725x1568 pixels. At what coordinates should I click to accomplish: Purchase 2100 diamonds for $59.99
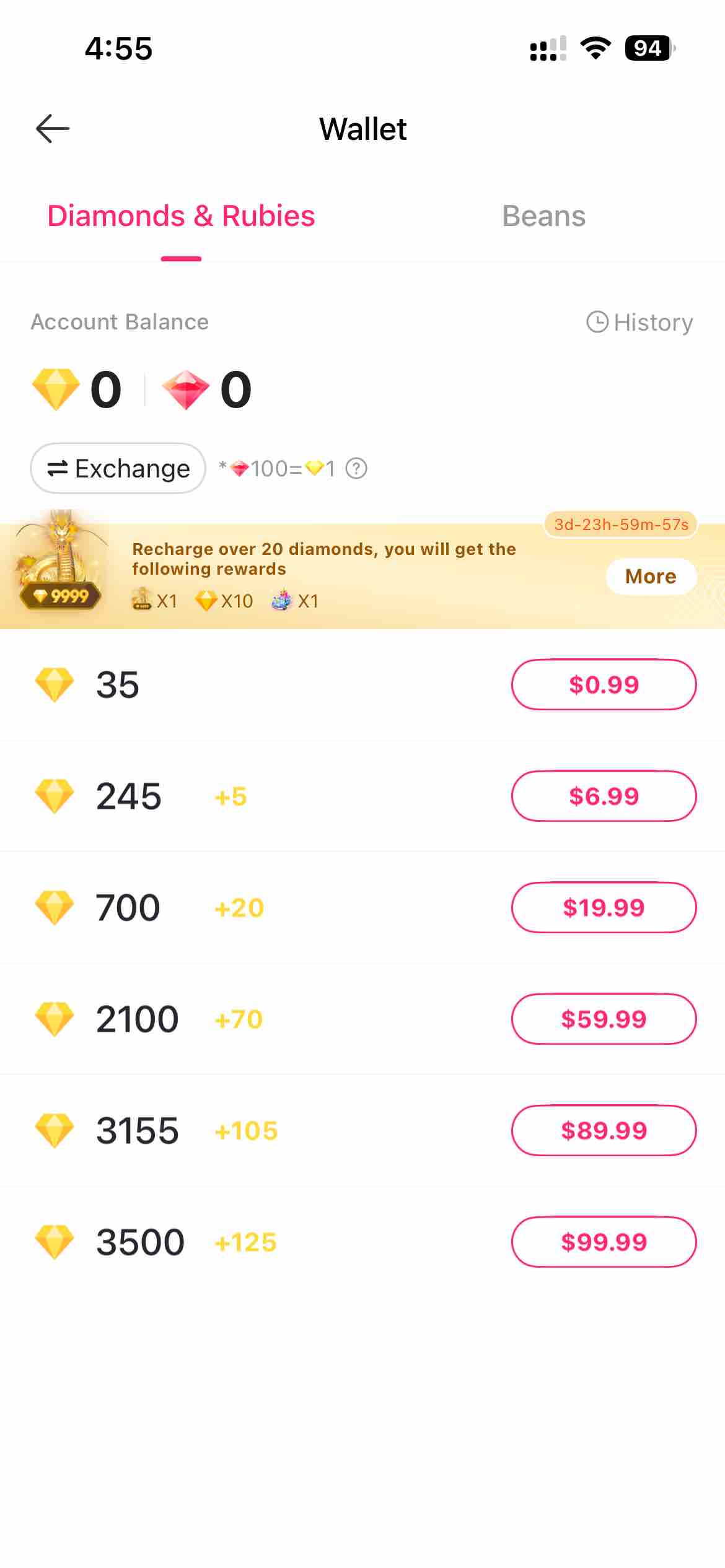coord(604,1019)
